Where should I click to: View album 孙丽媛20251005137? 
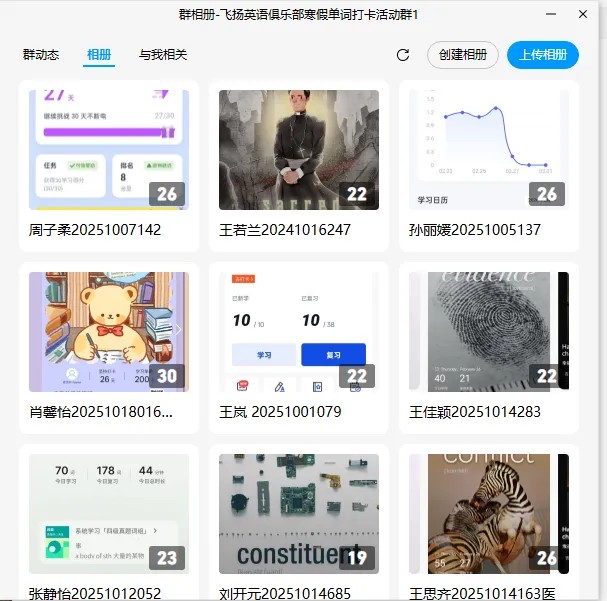click(x=488, y=150)
